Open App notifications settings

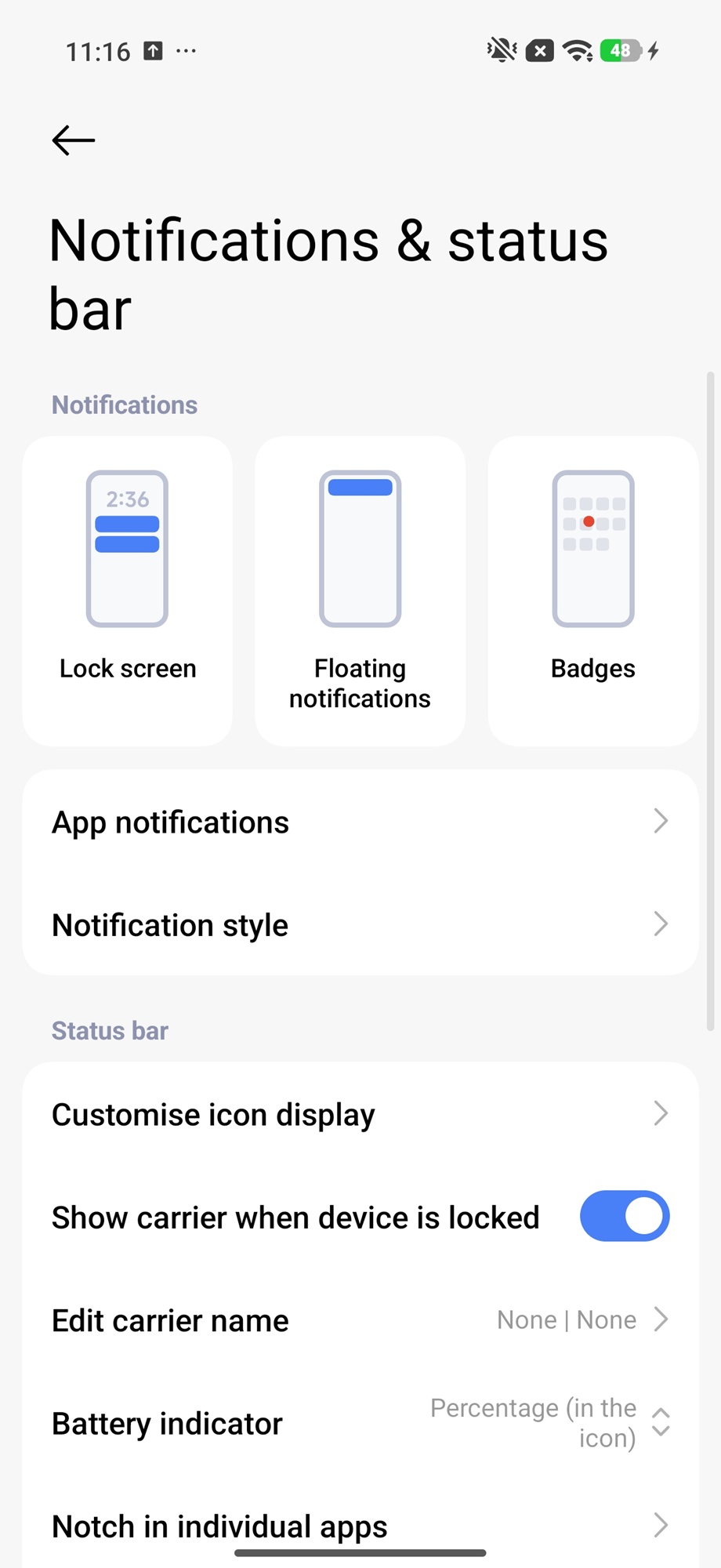360,822
